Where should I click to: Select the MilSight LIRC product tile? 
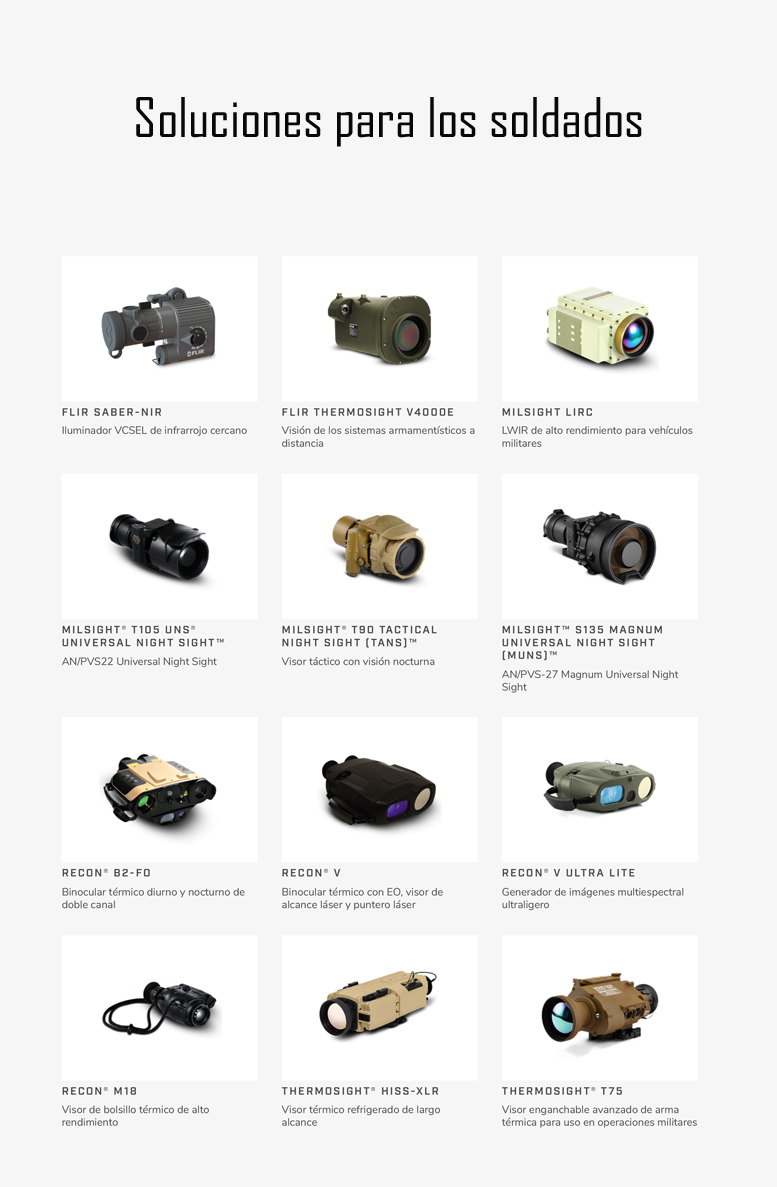coord(599,329)
